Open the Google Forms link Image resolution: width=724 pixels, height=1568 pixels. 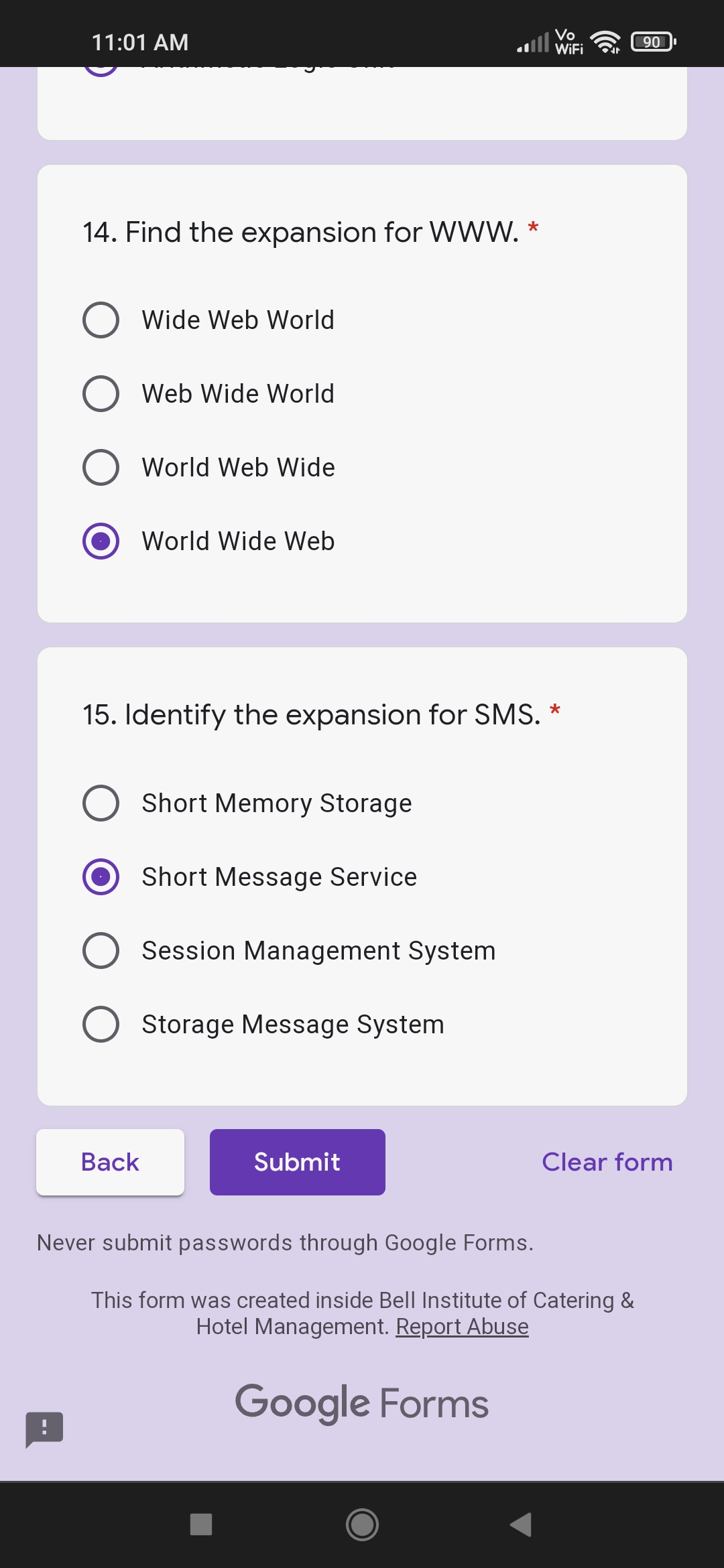tap(362, 1403)
